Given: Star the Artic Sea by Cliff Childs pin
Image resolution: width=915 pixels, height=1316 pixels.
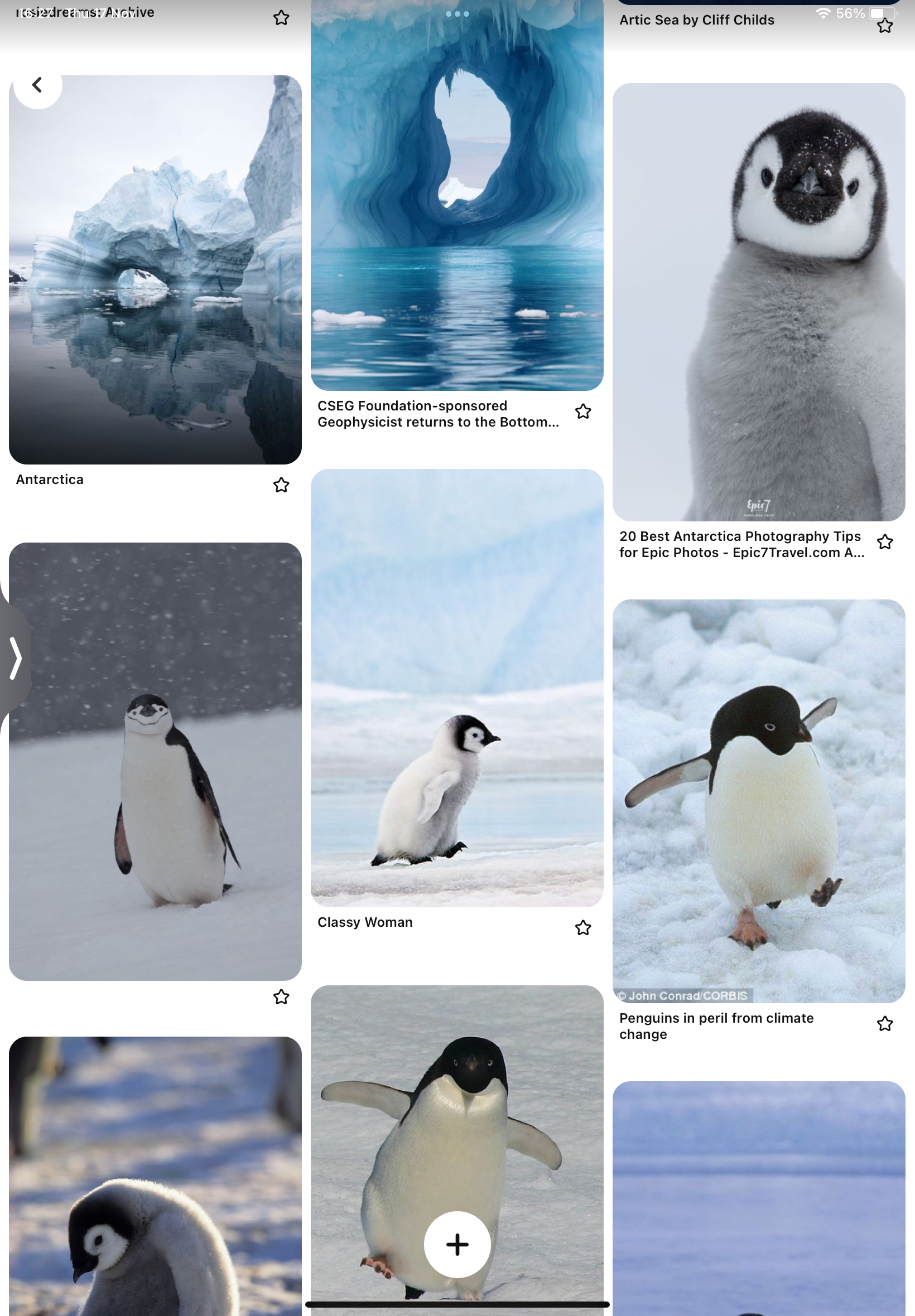Looking at the screenshot, I should coord(884,26).
